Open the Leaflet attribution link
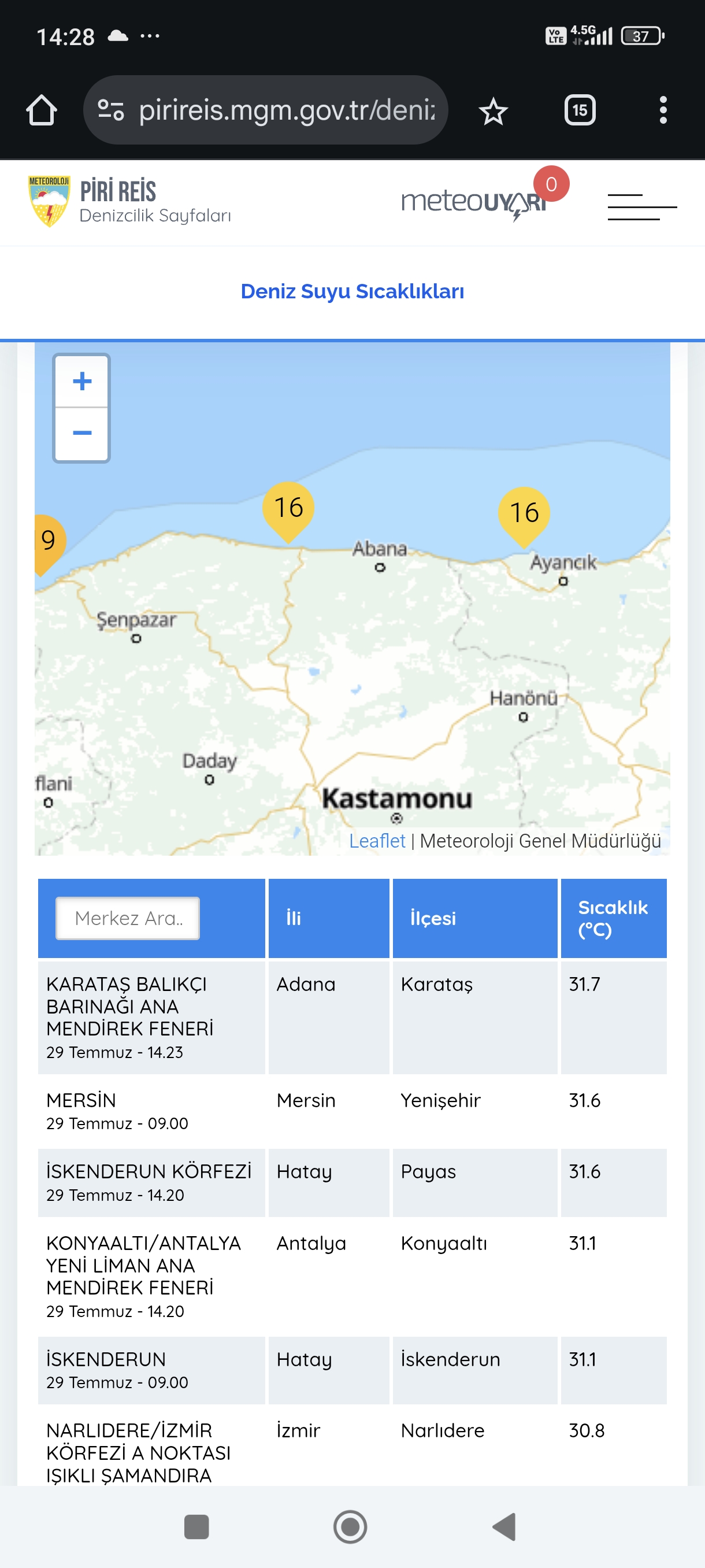 [x=377, y=841]
